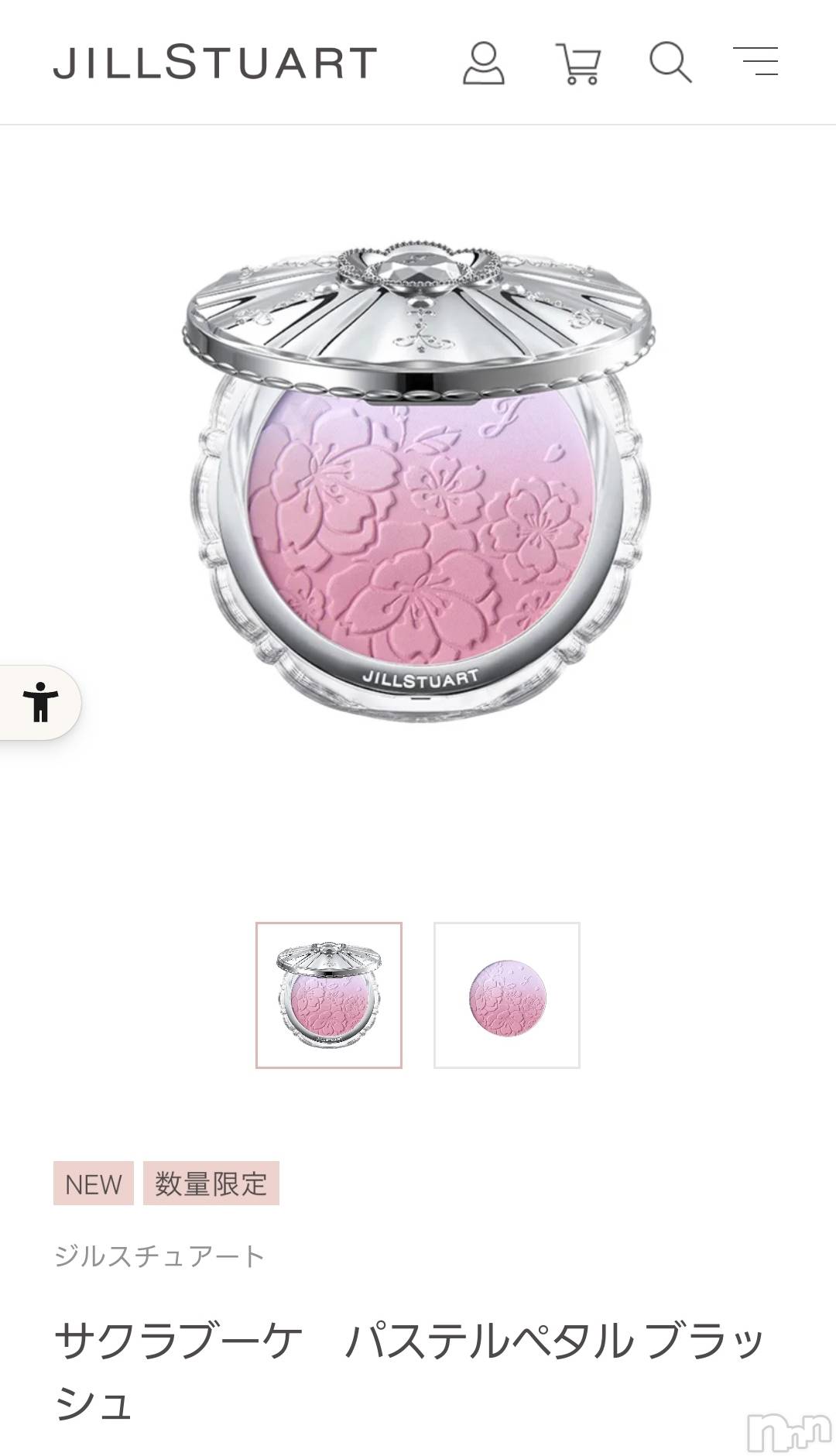
Task: Open the accessibility options button
Action: 40,702
